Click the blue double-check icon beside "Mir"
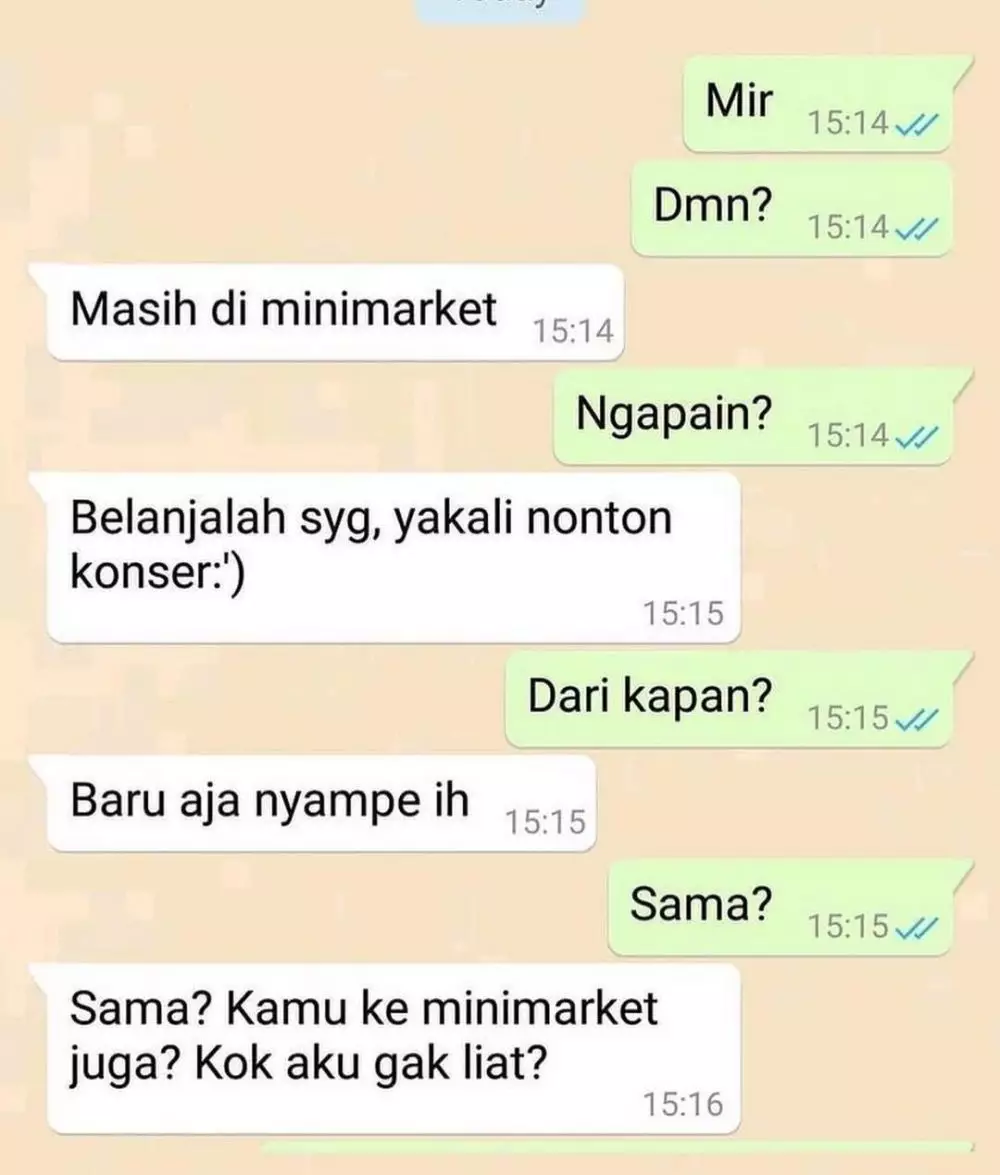 (x=914, y=124)
